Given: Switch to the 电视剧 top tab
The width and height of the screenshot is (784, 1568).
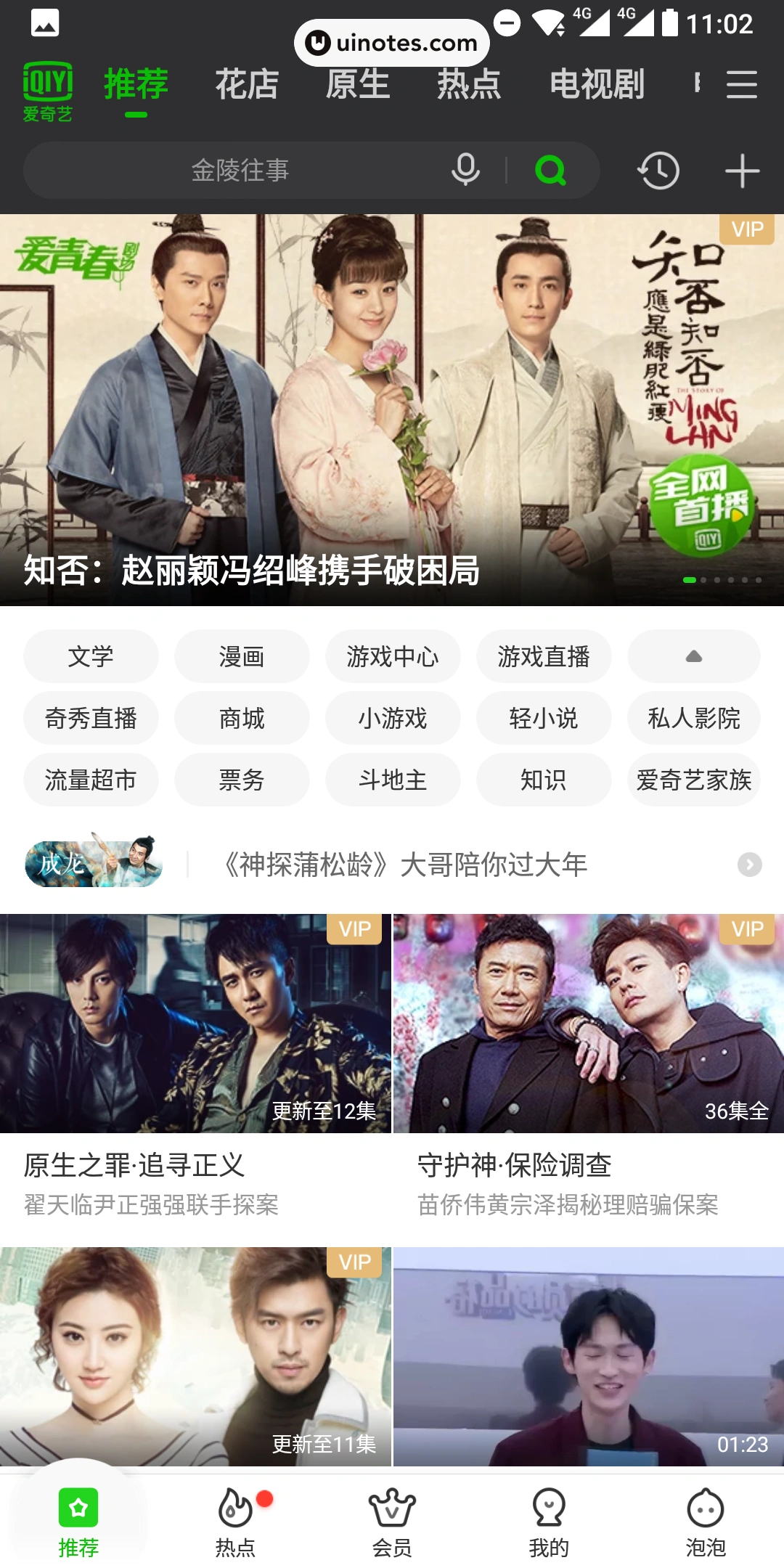Looking at the screenshot, I should (x=597, y=84).
